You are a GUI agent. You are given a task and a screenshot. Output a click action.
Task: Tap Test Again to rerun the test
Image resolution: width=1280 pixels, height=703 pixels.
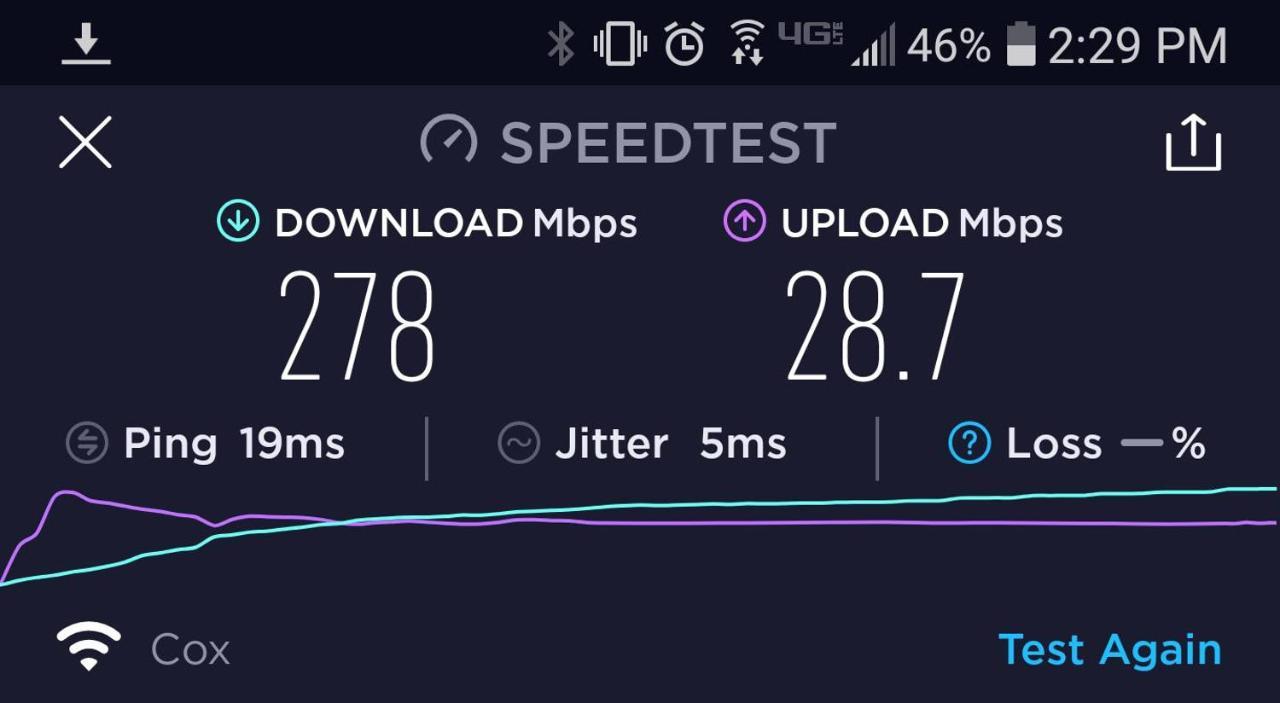(1109, 650)
